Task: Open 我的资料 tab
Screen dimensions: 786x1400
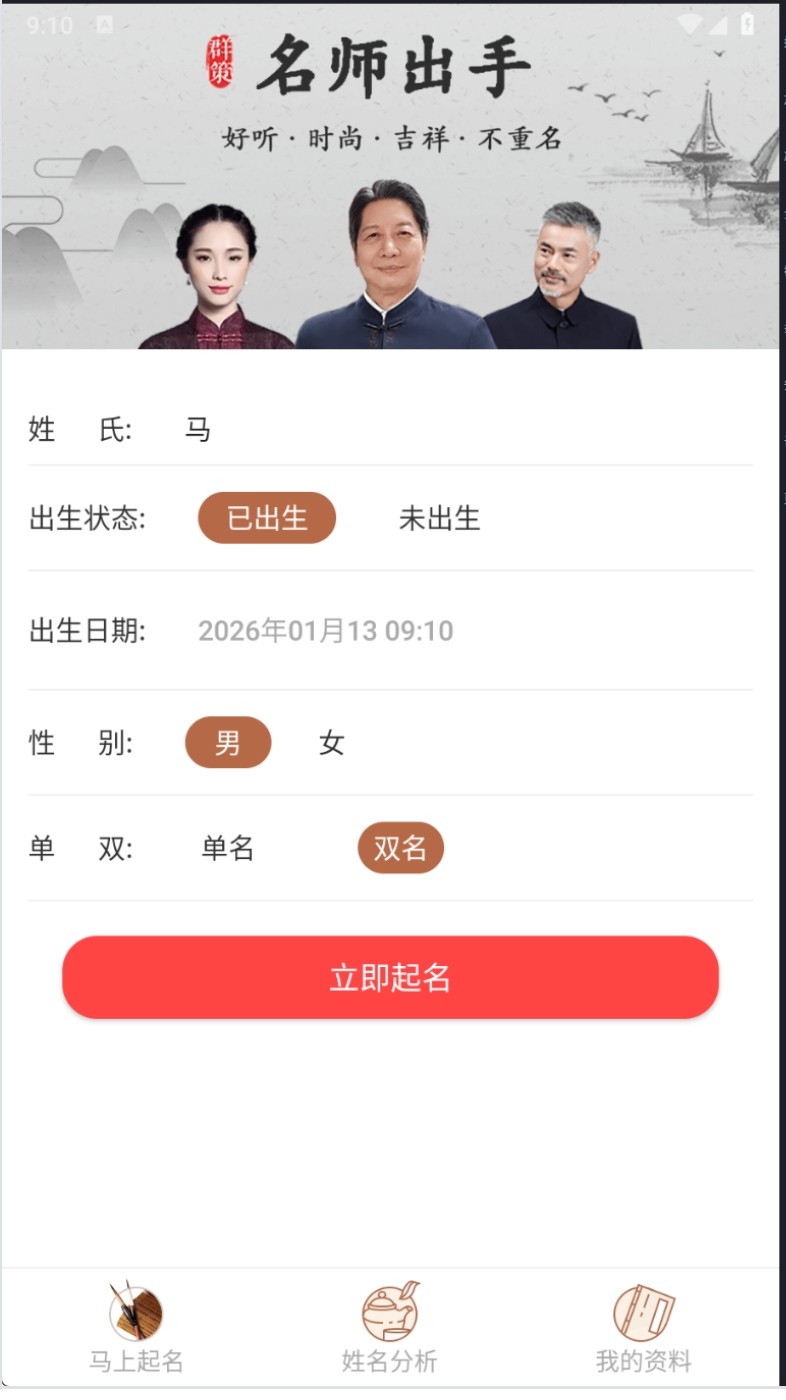Action: tap(643, 1328)
